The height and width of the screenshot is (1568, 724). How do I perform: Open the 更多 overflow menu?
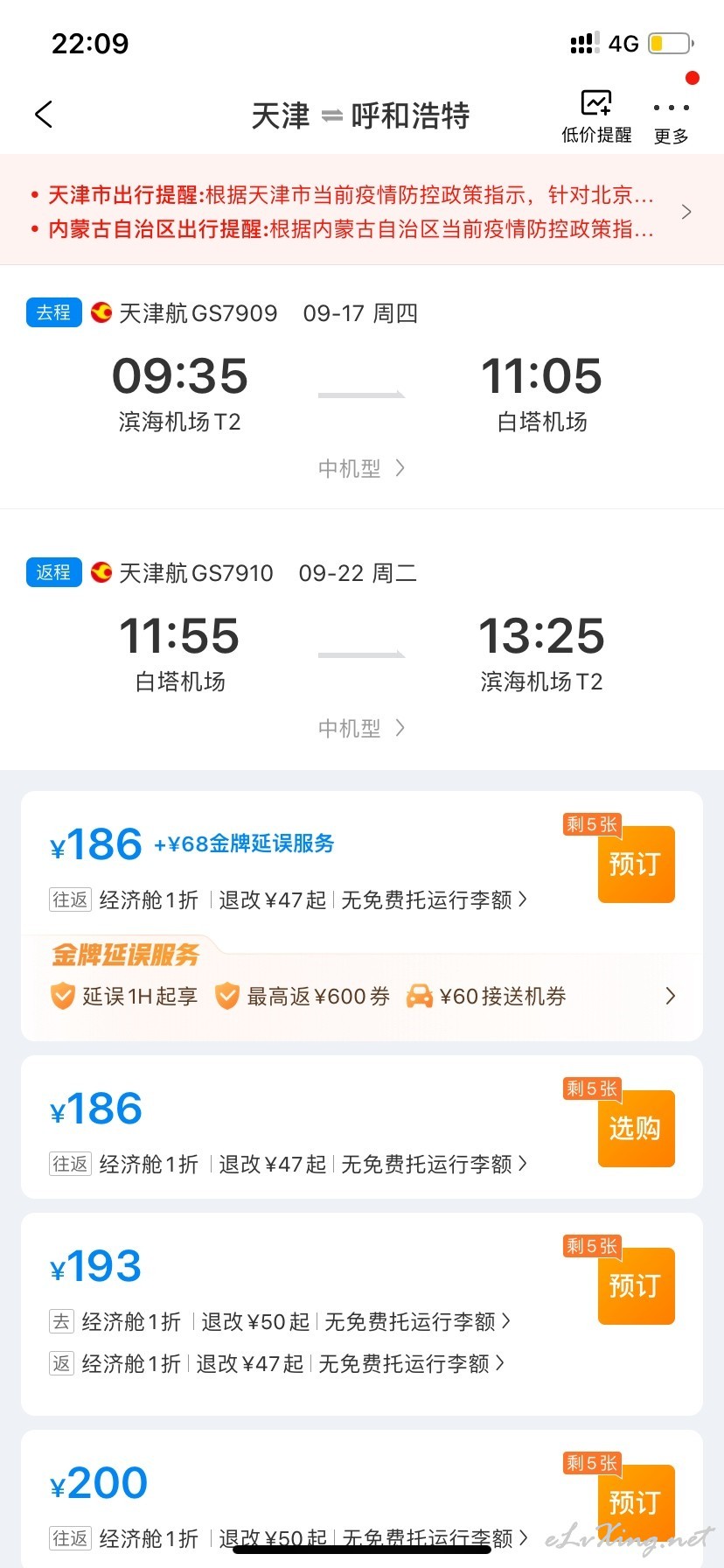pos(671,121)
